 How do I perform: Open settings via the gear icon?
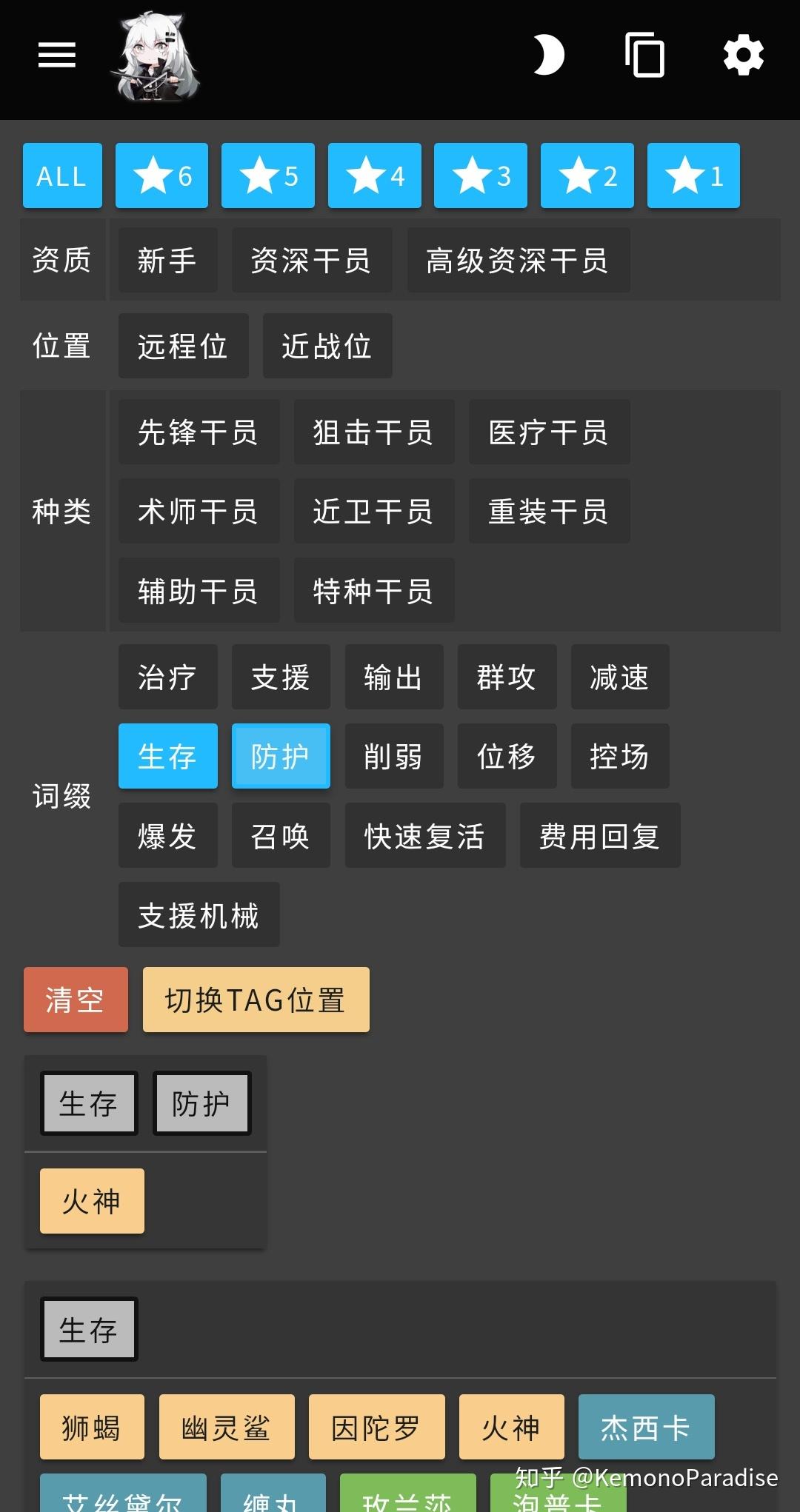(x=743, y=55)
